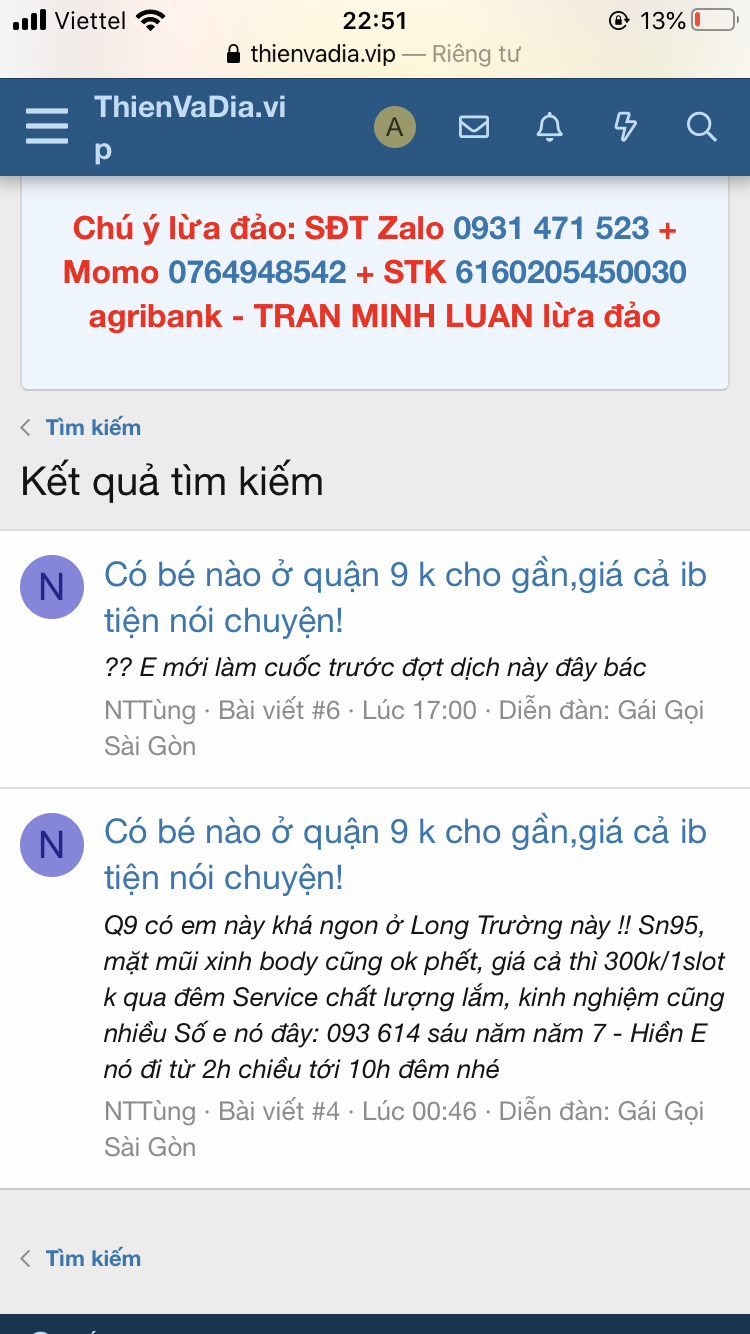
Task: Open the search result for post #4
Action: pos(405,854)
